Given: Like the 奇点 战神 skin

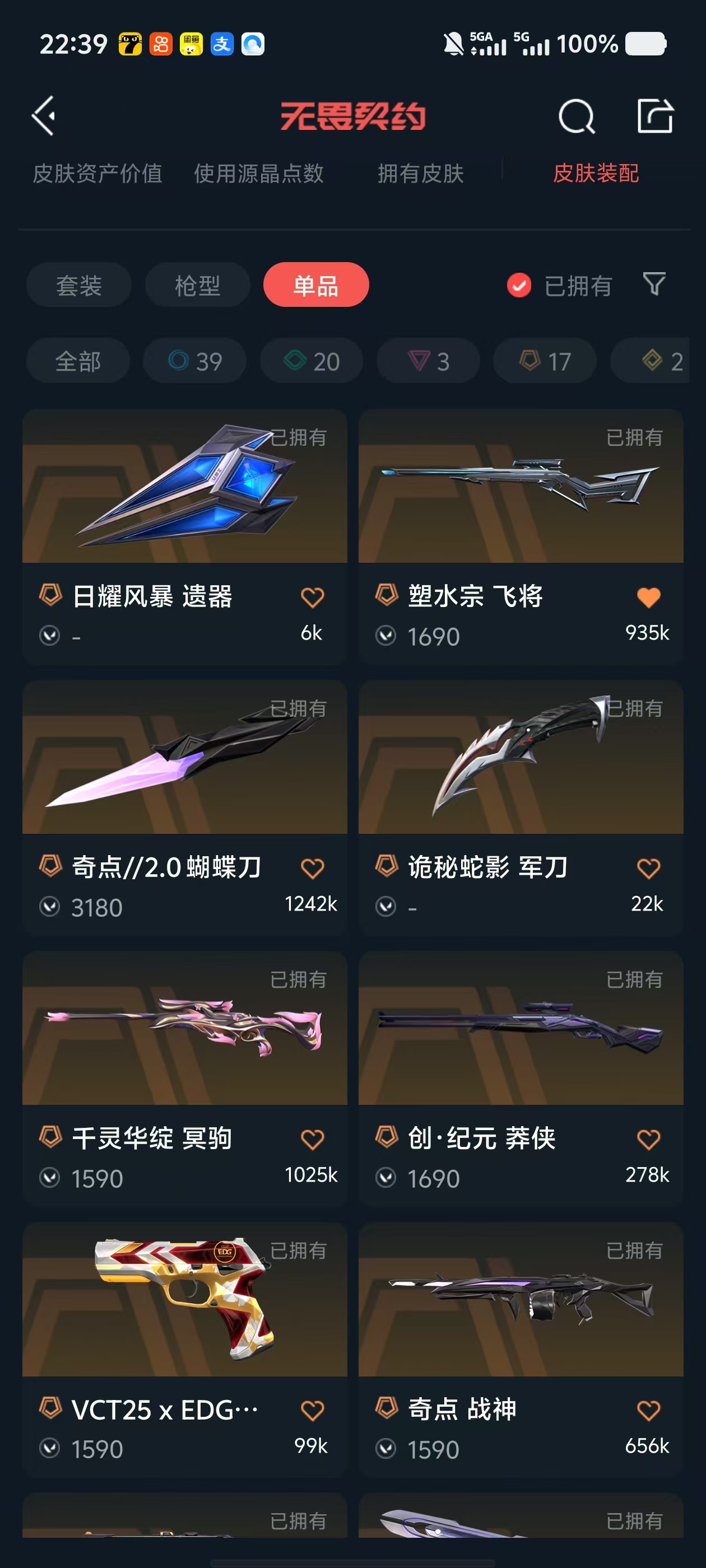Looking at the screenshot, I should (648, 1410).
